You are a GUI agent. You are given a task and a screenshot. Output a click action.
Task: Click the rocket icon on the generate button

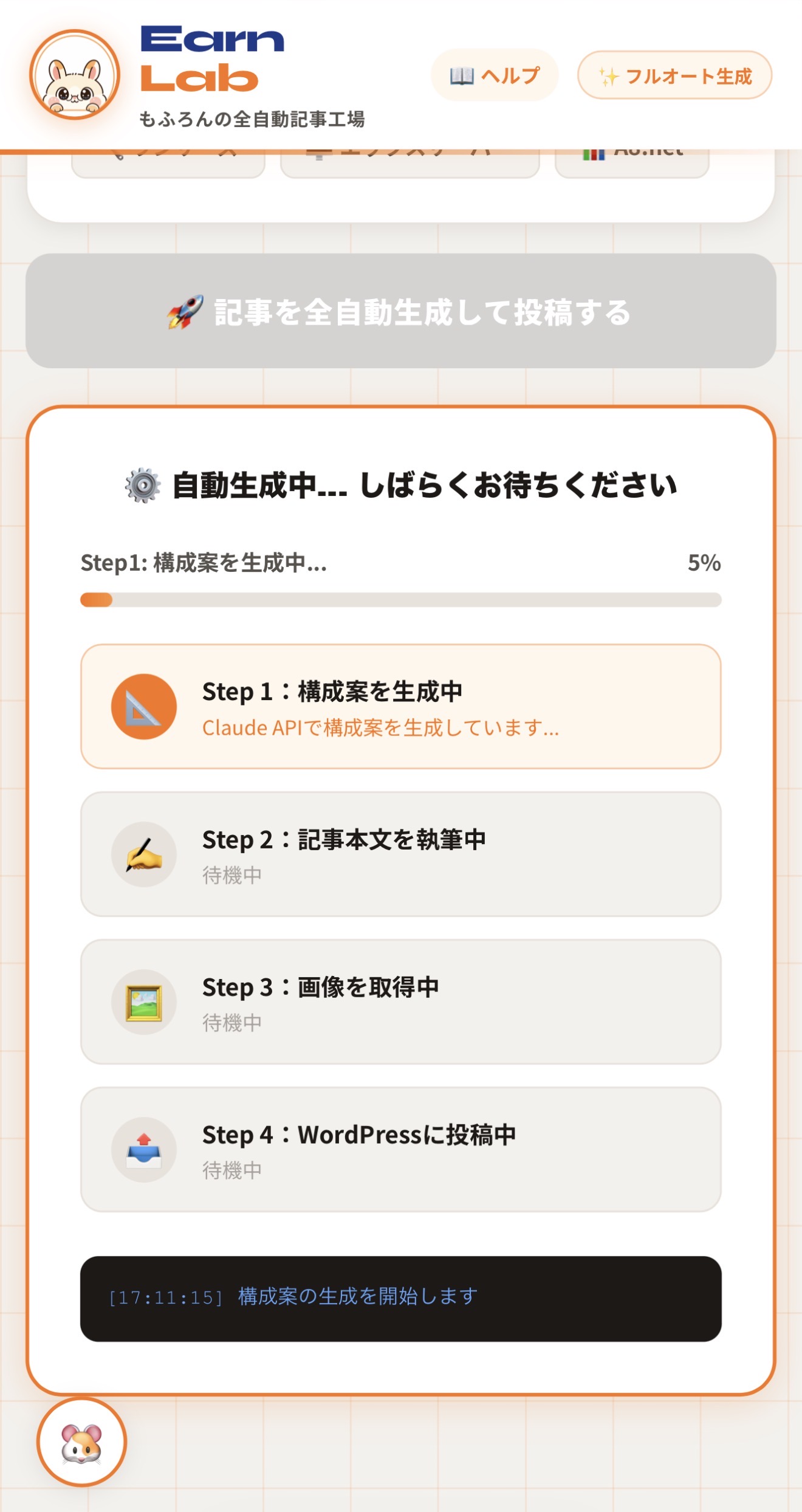pos(184,314)
